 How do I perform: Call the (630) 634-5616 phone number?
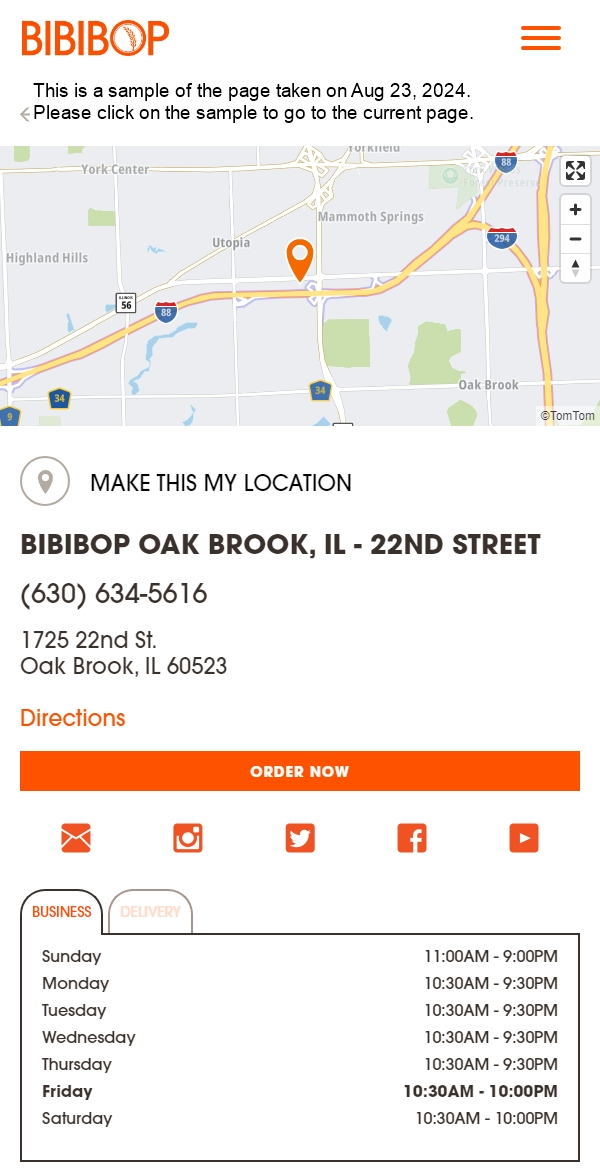114,594
